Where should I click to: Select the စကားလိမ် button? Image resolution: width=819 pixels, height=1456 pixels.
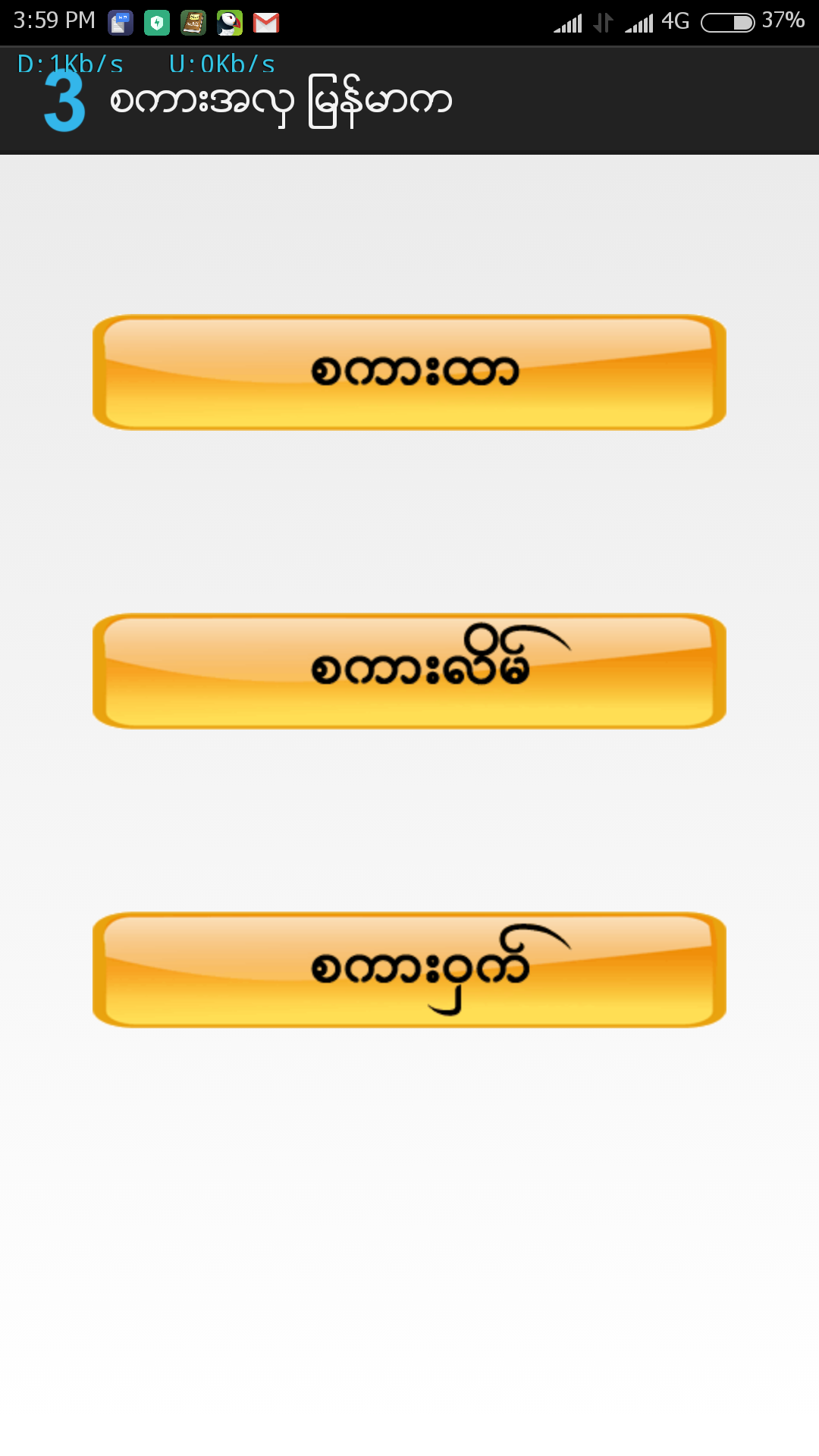(x=409, y=670)
